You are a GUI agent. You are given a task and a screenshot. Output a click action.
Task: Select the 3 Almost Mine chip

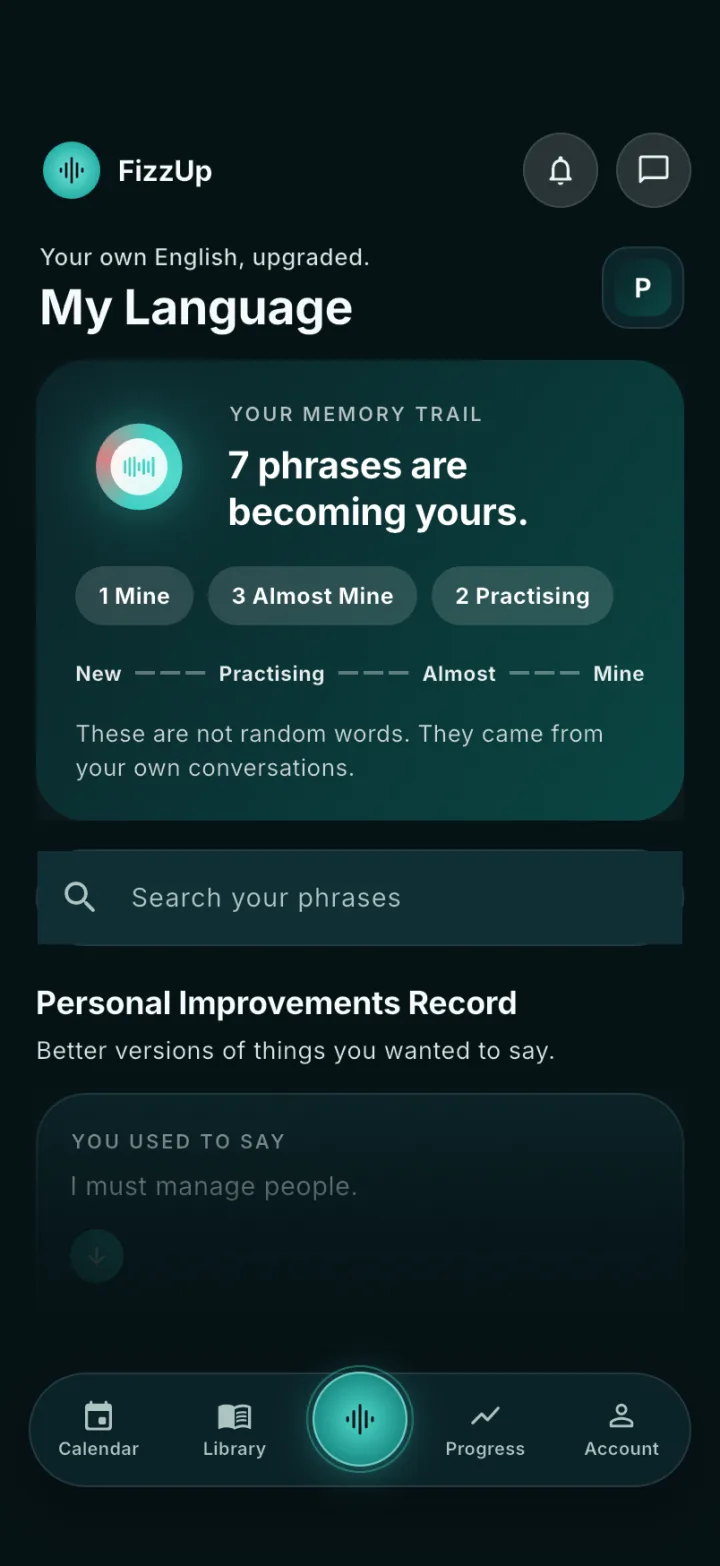(x=313, y=596)
